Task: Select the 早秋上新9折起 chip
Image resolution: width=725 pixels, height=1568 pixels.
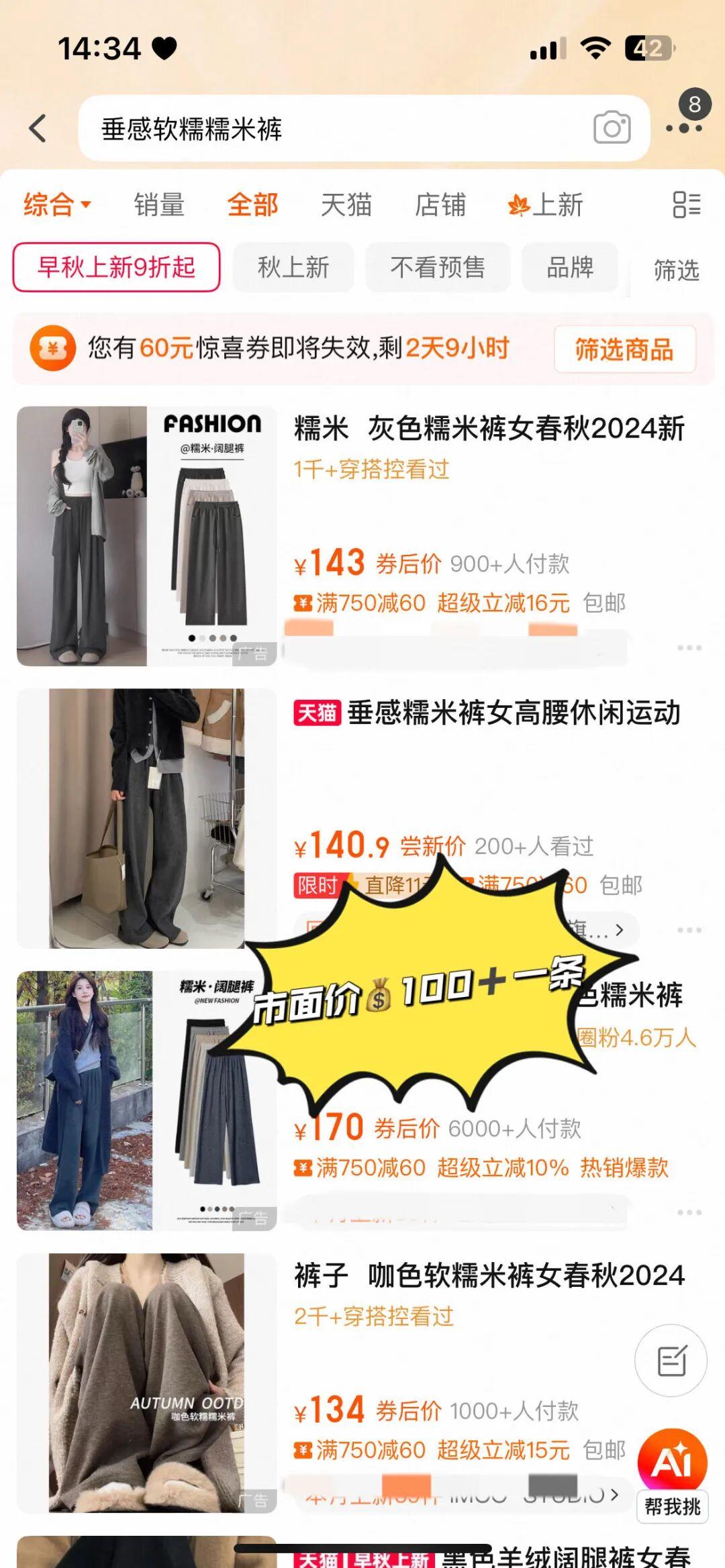Action: [x=116, y=267]
